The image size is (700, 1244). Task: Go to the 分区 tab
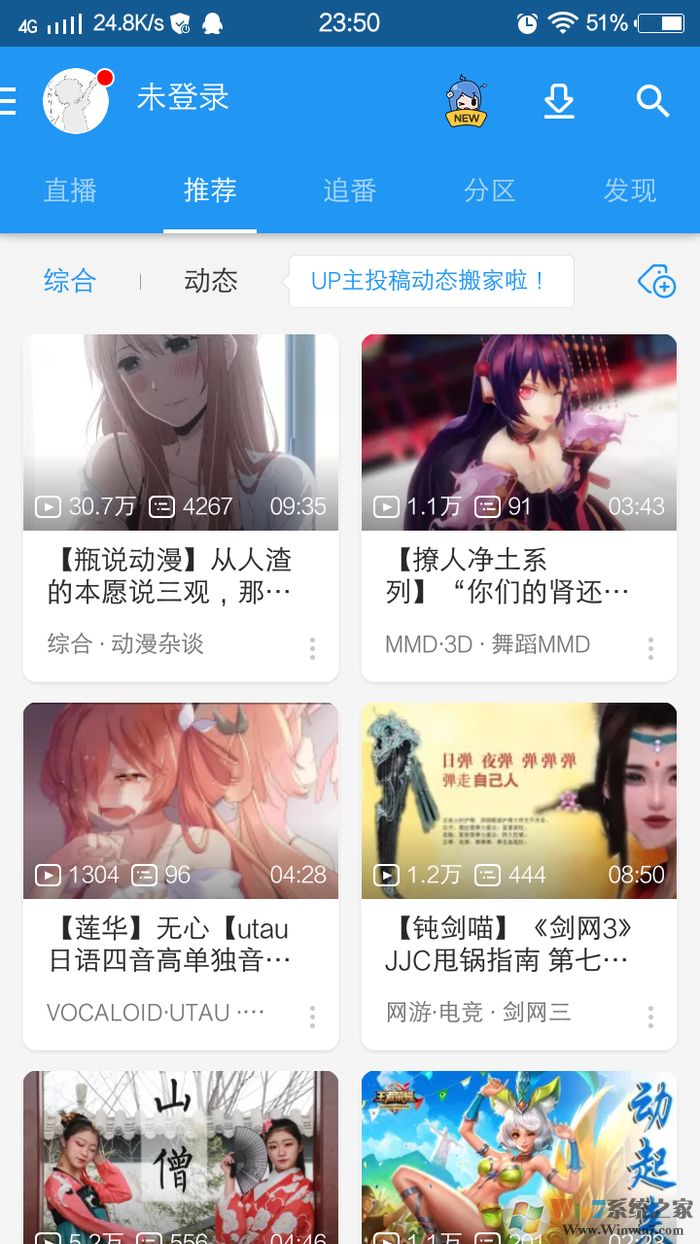[490, 190]
